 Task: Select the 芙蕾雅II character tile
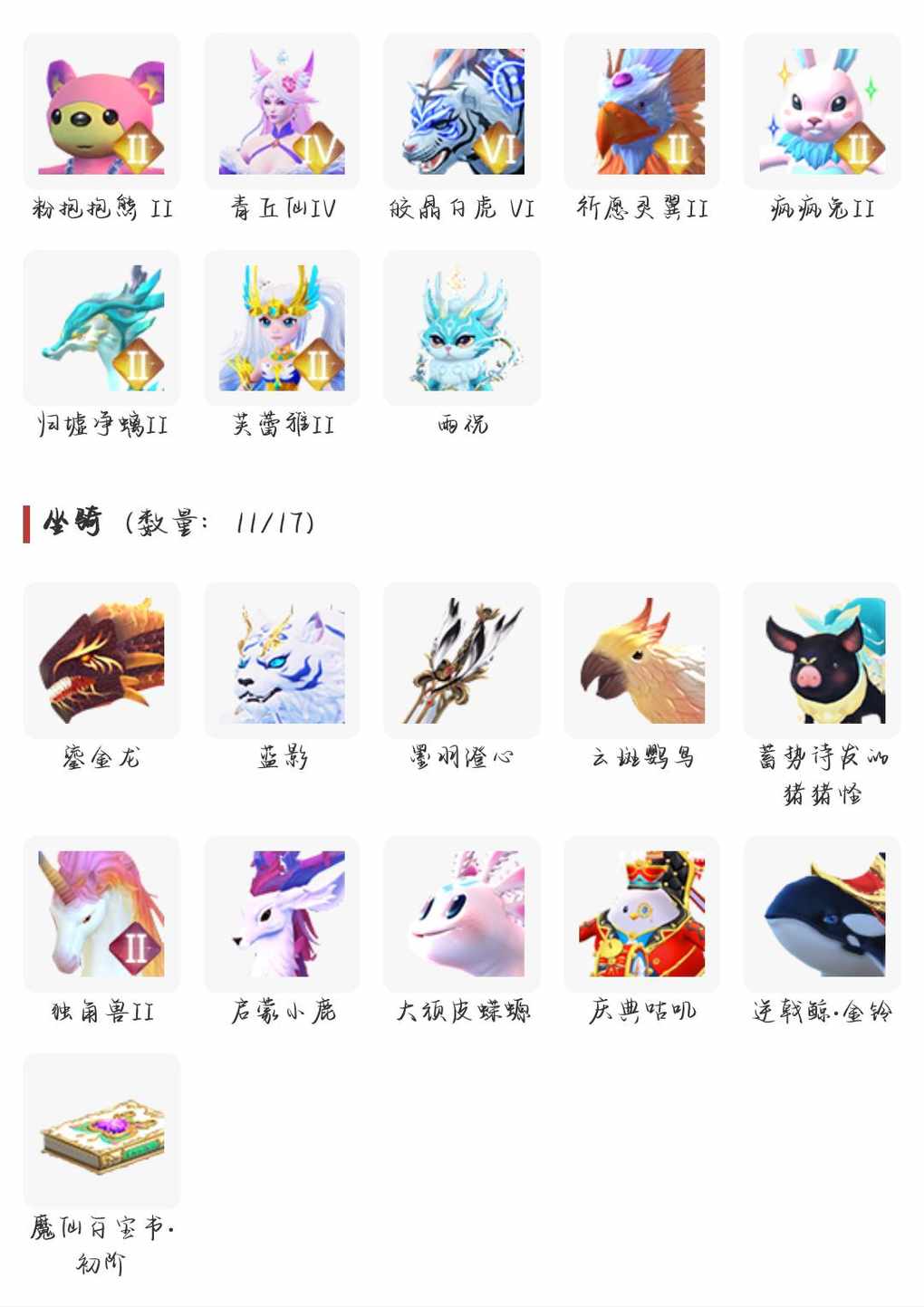(x=282, y=328)
